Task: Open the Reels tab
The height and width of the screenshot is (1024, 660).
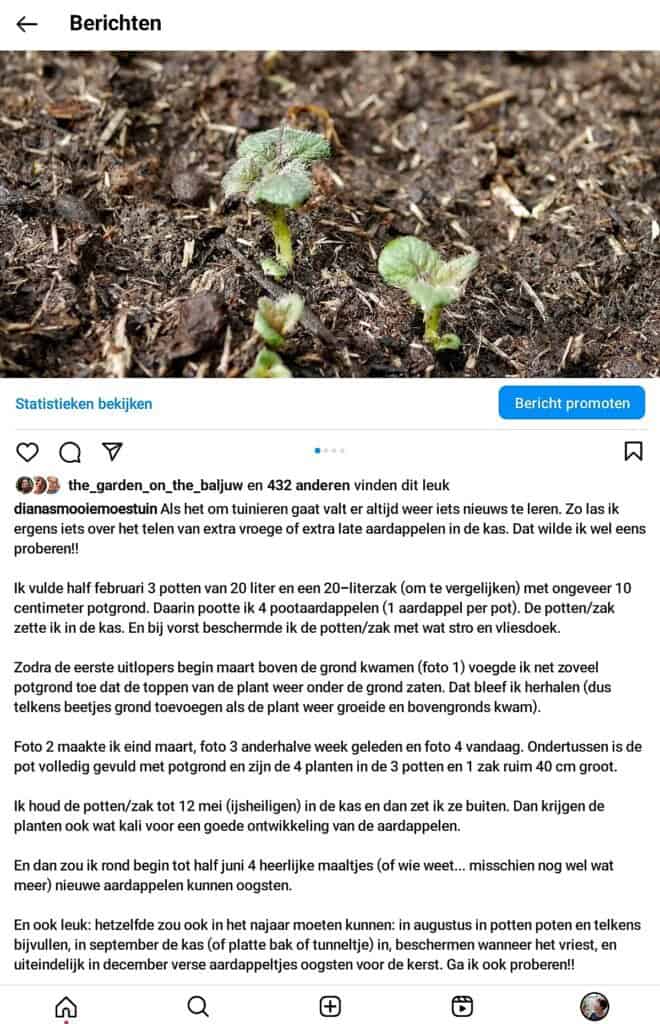Action: (462, 1006)
